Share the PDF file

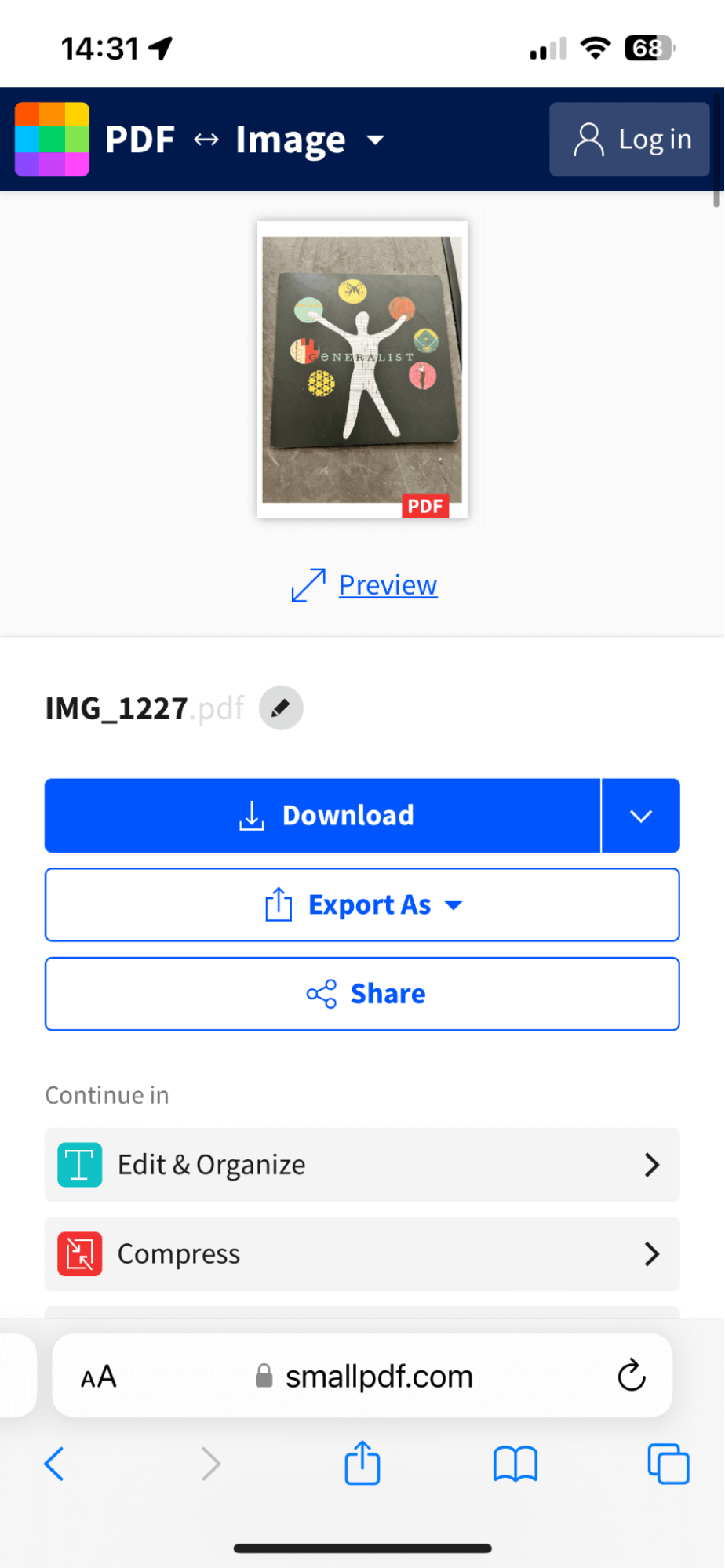click(x=362, y=994)
